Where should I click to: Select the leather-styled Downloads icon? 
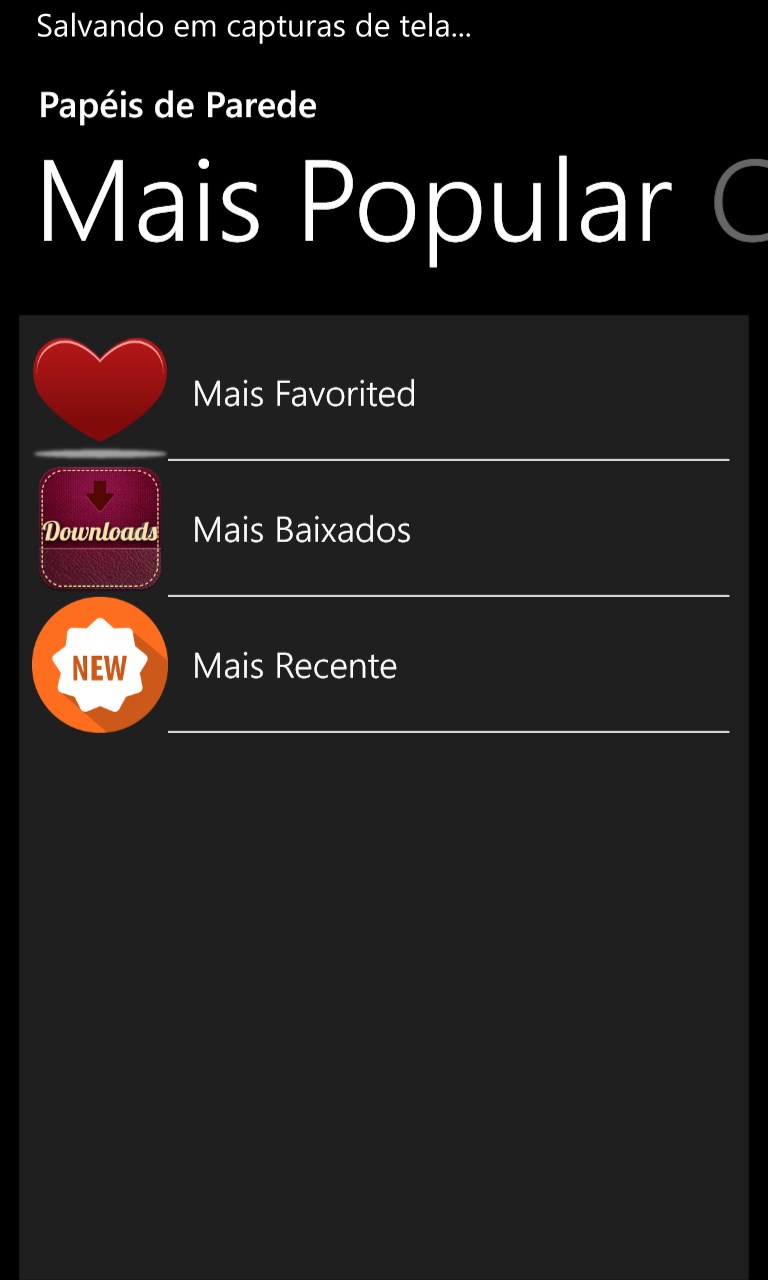tap(99, 528)
